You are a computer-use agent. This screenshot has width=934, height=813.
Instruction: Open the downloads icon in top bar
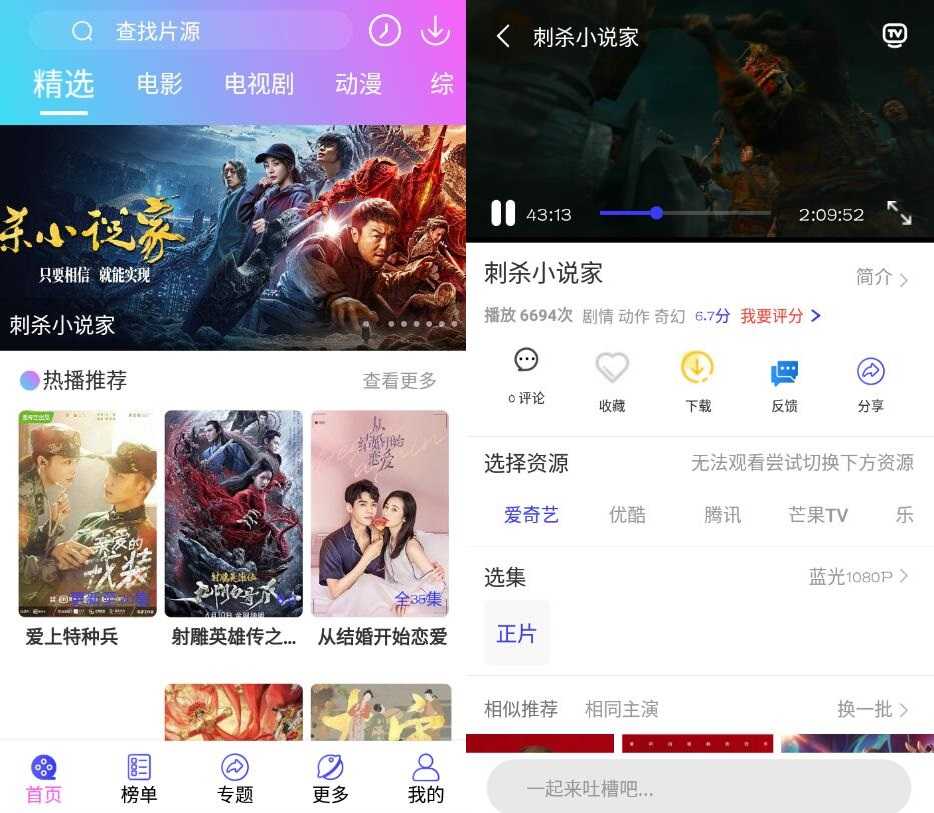(435, 31)
